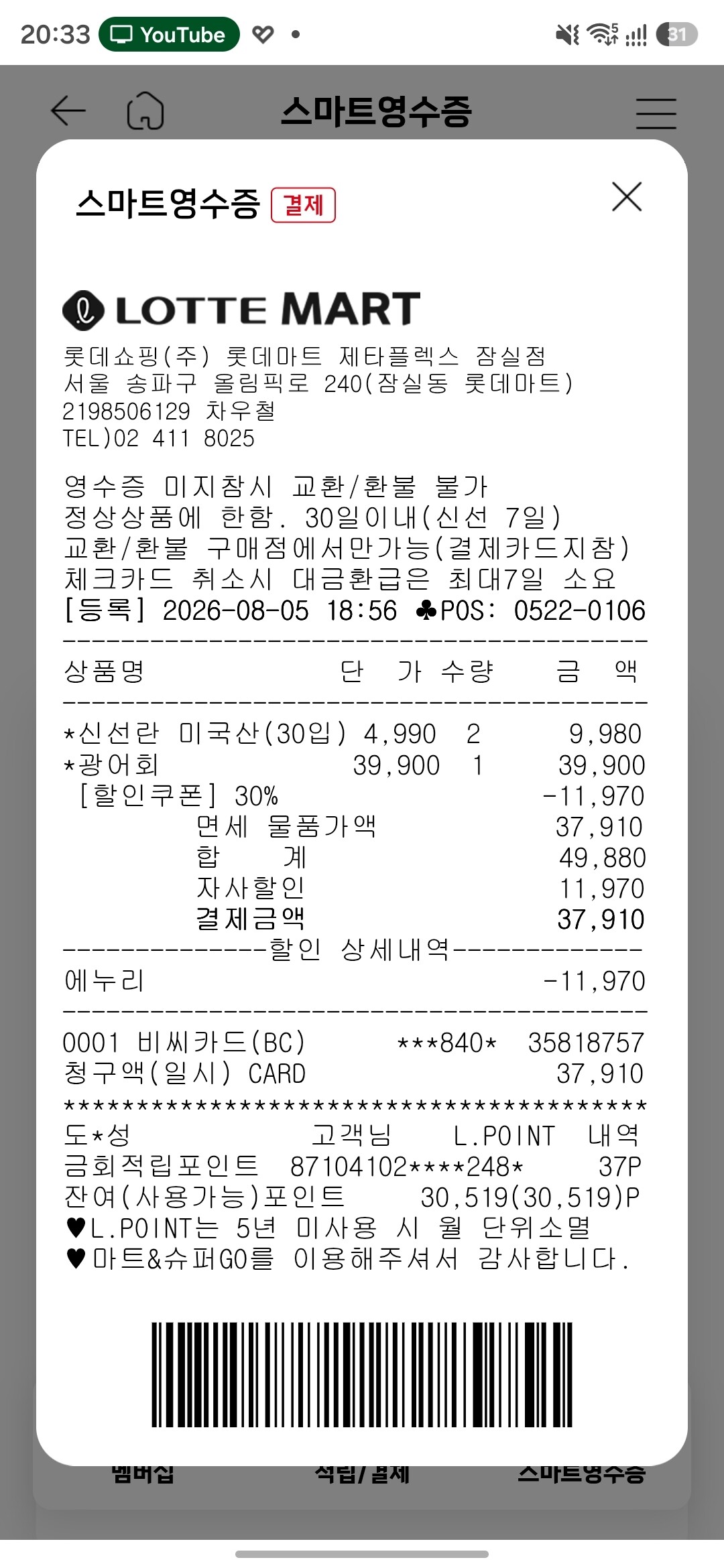Open the home icon in the header

[145, 111]
